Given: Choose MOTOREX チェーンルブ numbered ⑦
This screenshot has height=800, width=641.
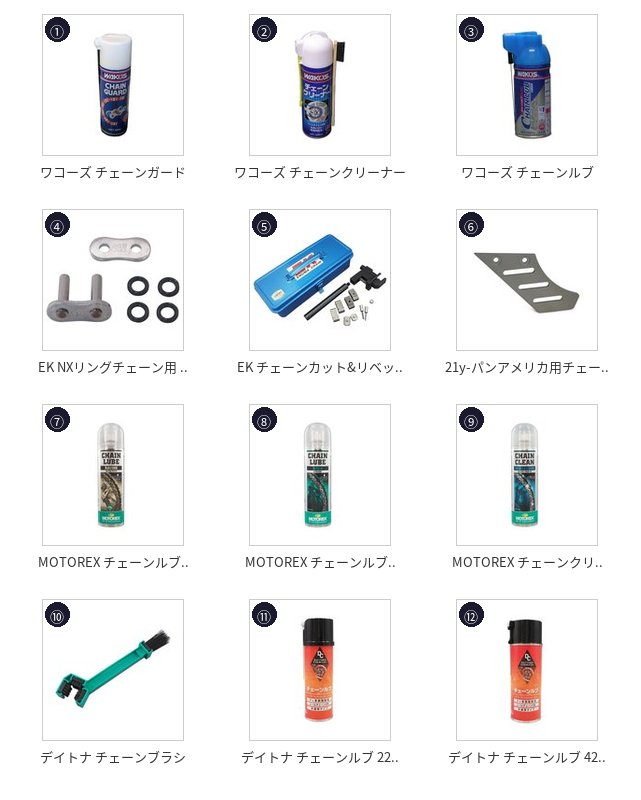Looking at the screenshot, I should [113, 475].
